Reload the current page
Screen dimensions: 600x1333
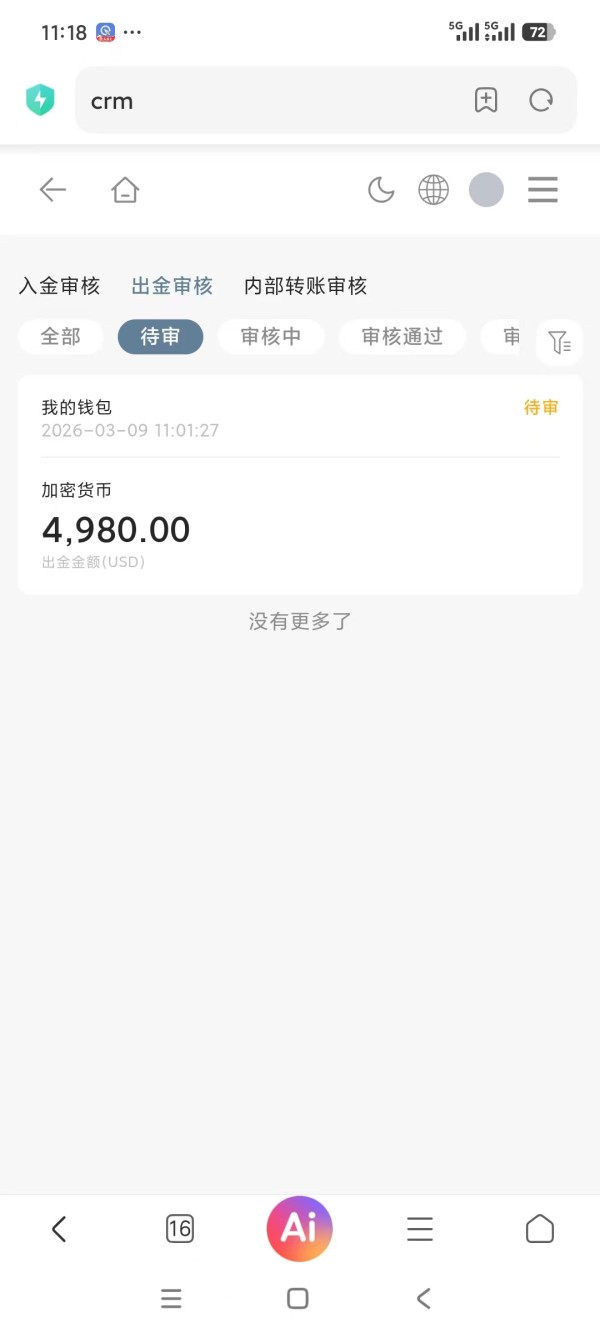coord(541,100)
